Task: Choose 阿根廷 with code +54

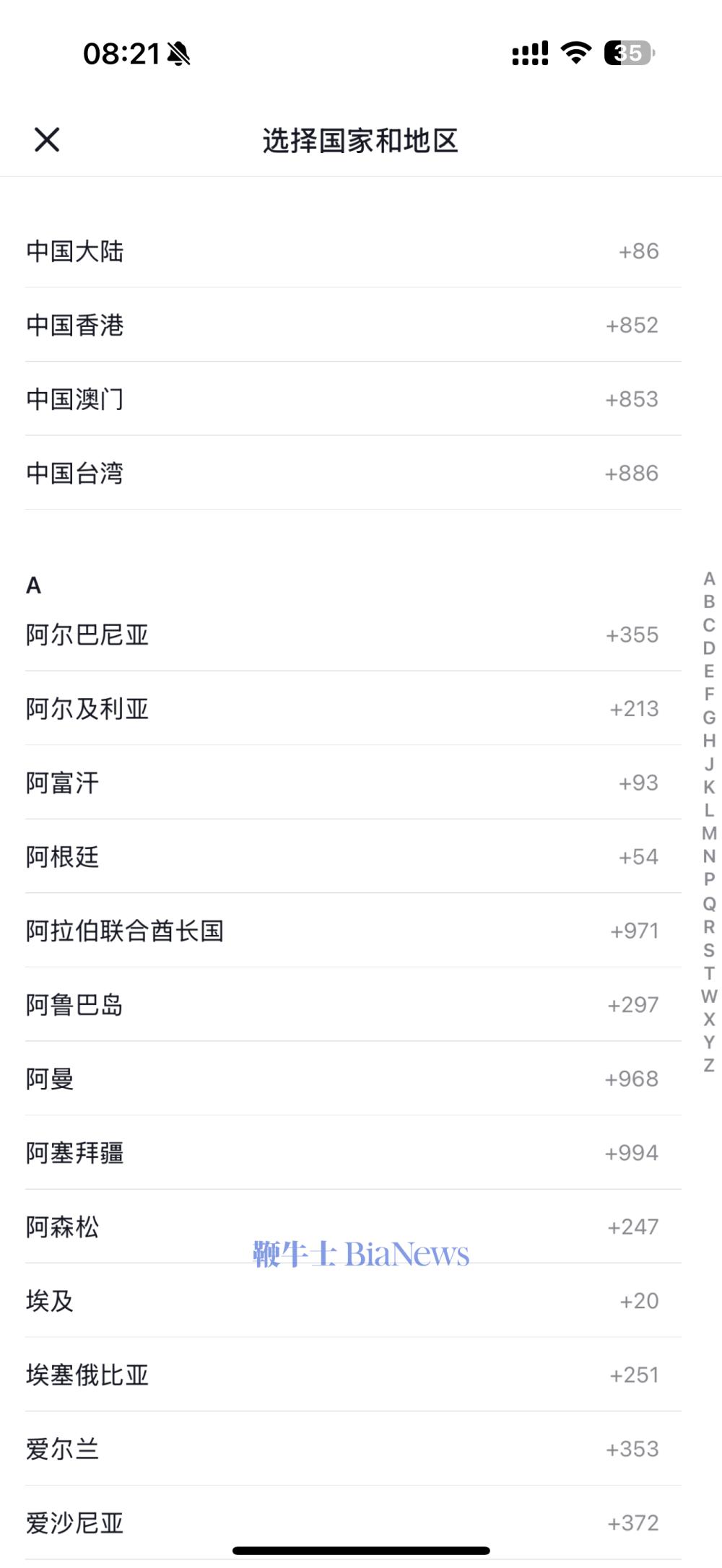Action: coord(361,857)
